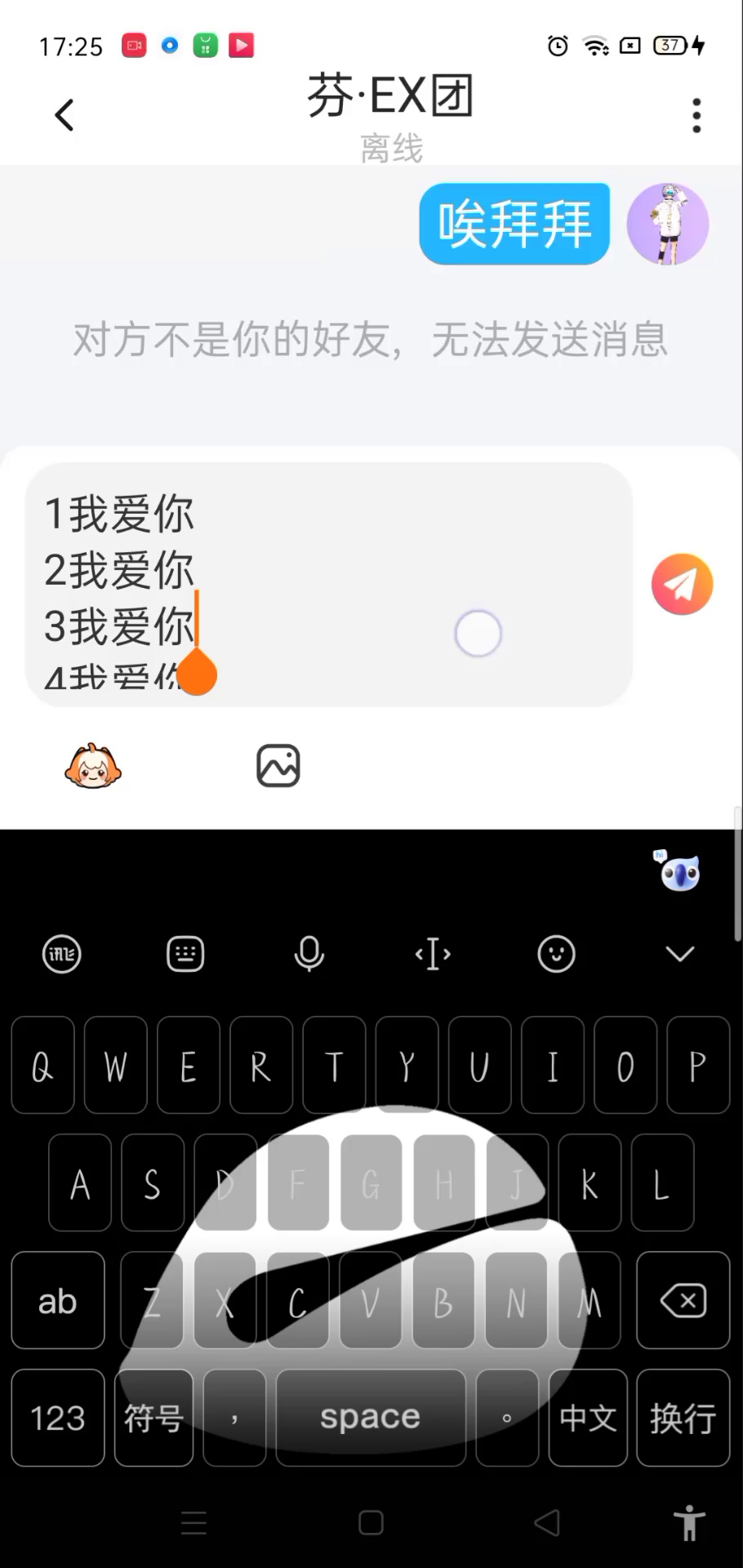
Task: Tap the space key
Action: tap(371, 1418)
